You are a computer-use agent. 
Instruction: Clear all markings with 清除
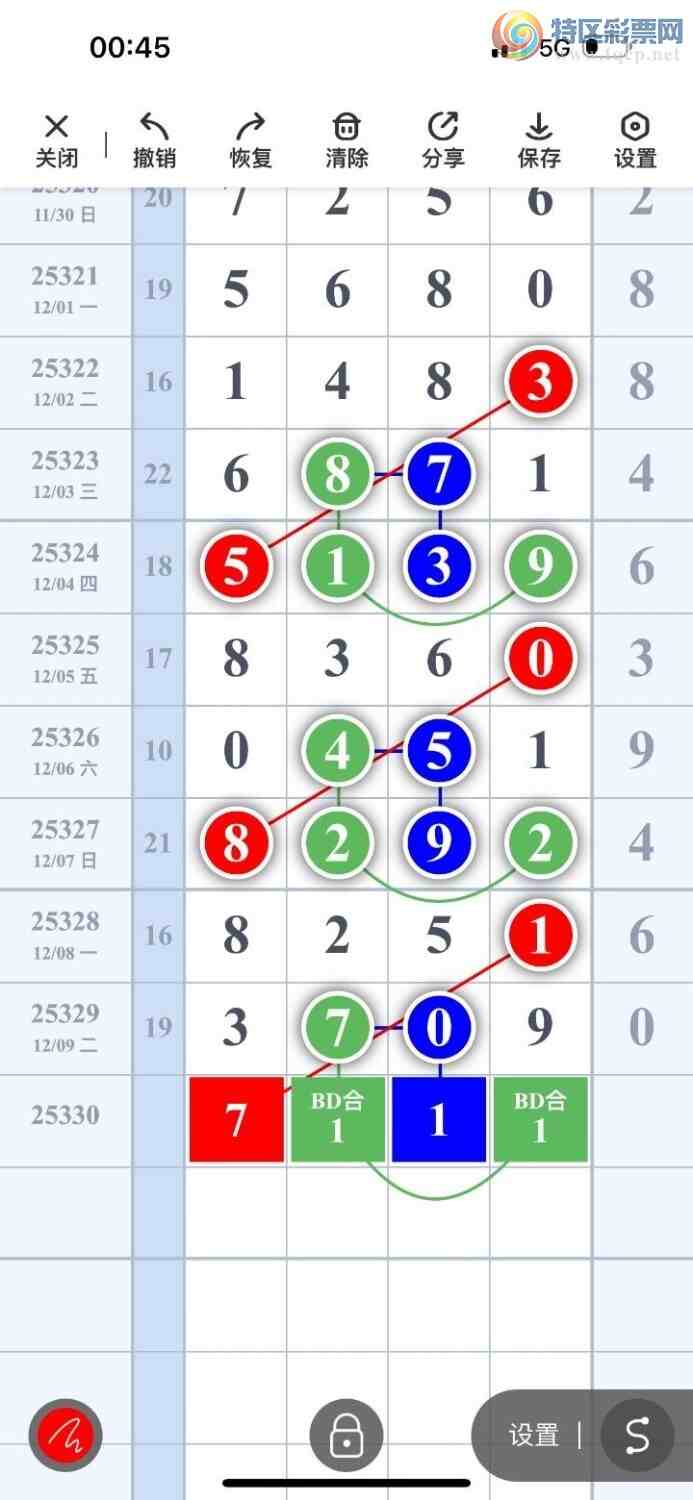346,140
